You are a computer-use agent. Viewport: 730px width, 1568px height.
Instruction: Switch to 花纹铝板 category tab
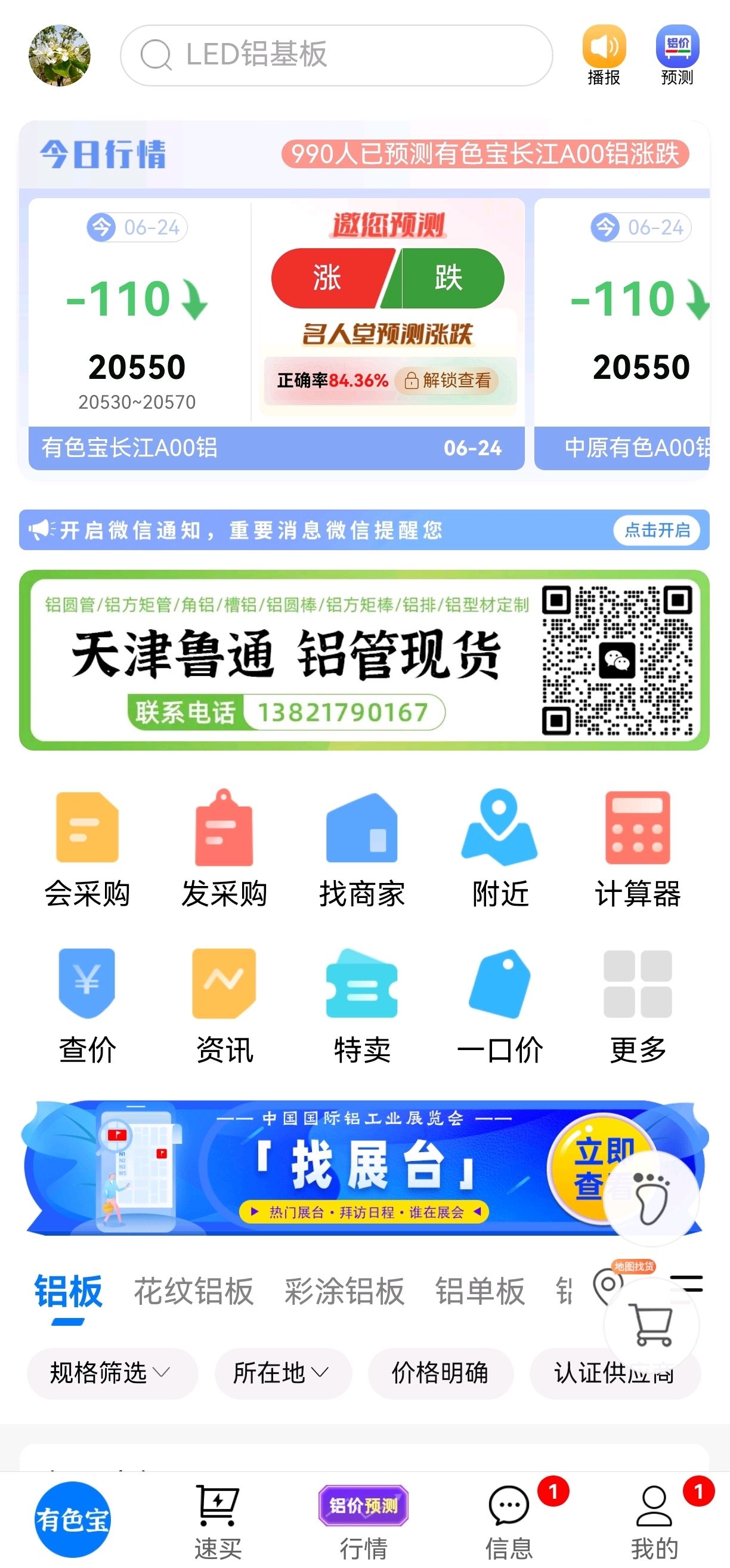(193, 1291)
